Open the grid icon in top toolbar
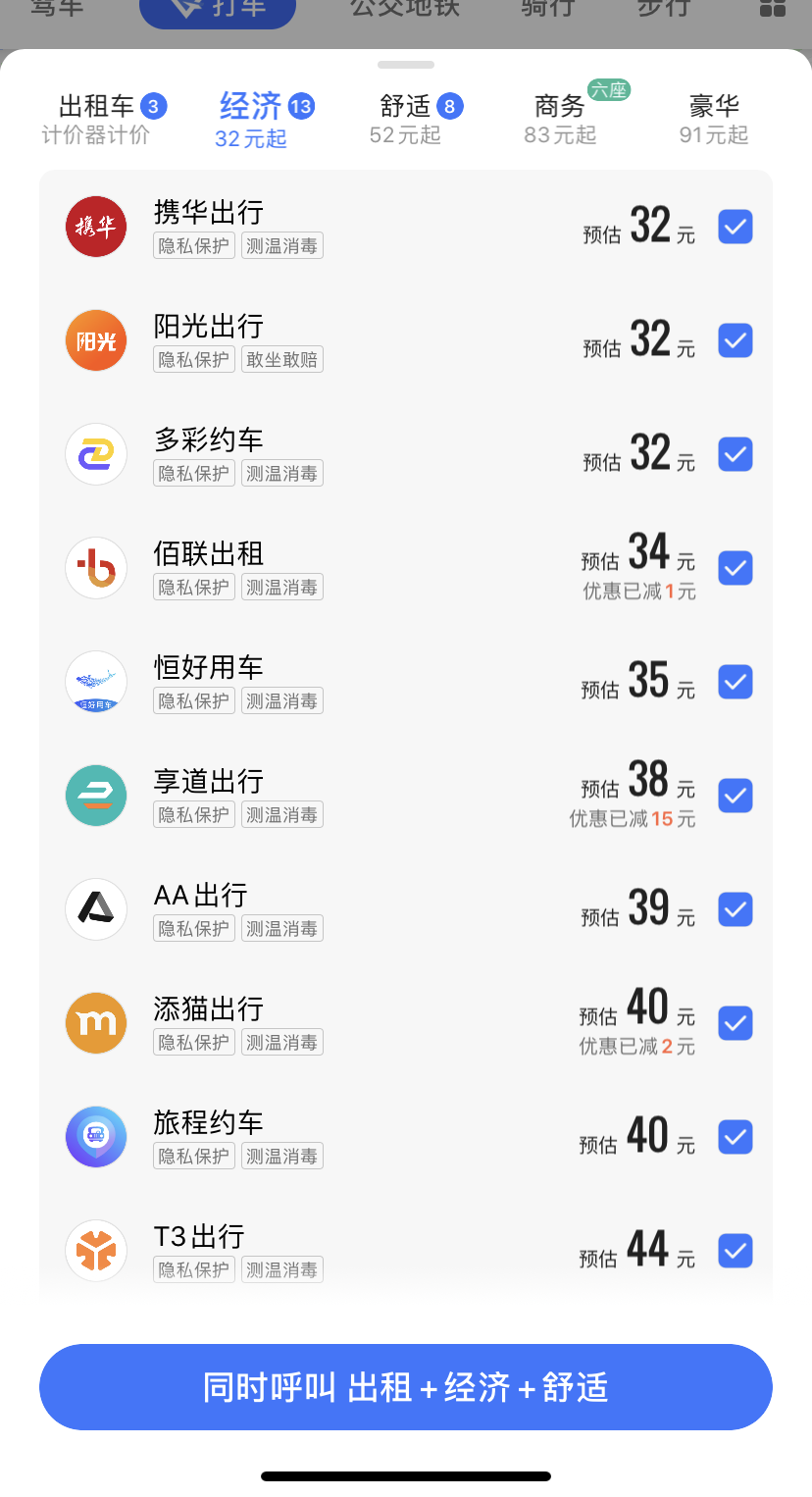Screen dimensions: 812x1497 pyautogui.click(x=772, y=8)
